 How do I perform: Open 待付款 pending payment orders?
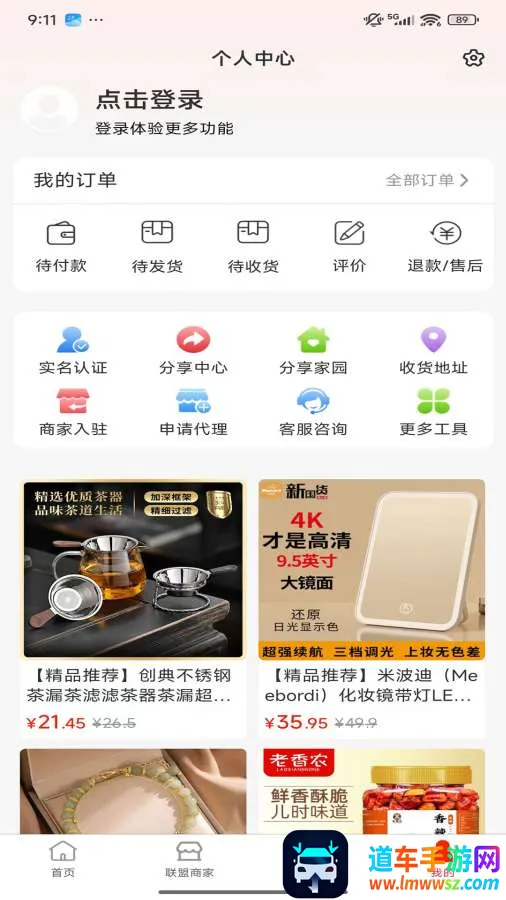(61, 247)
